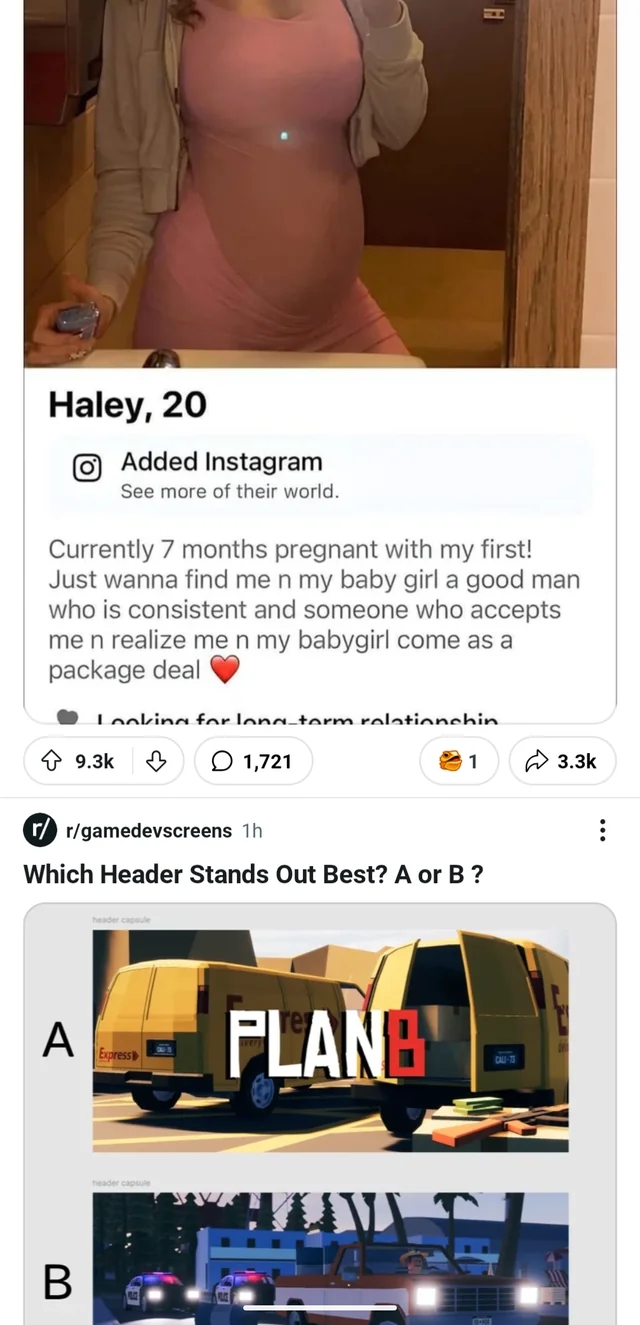
Task: Open the 1,721 comments
Action: pos(253,762)
